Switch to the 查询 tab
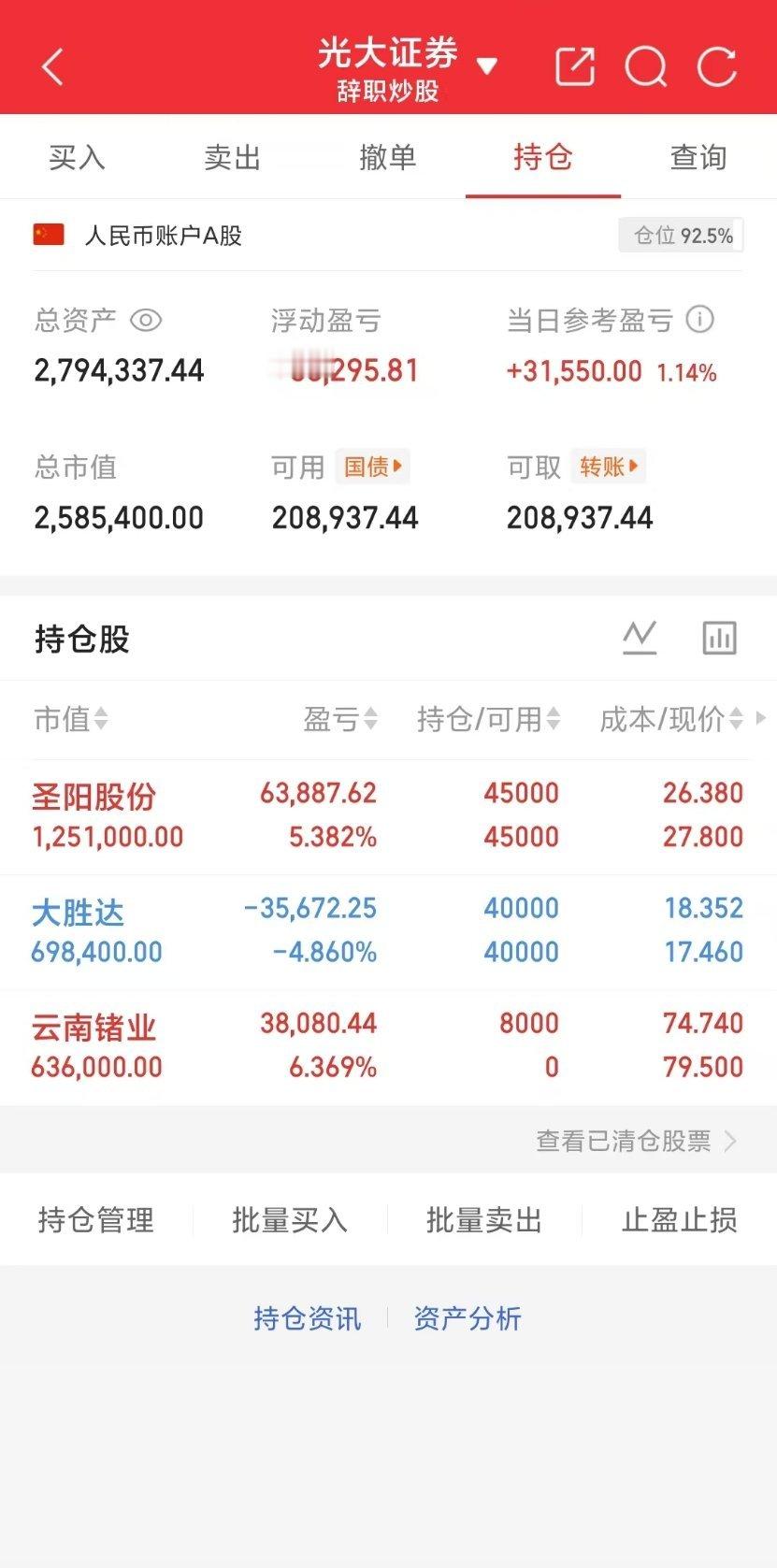 [697, 157]
